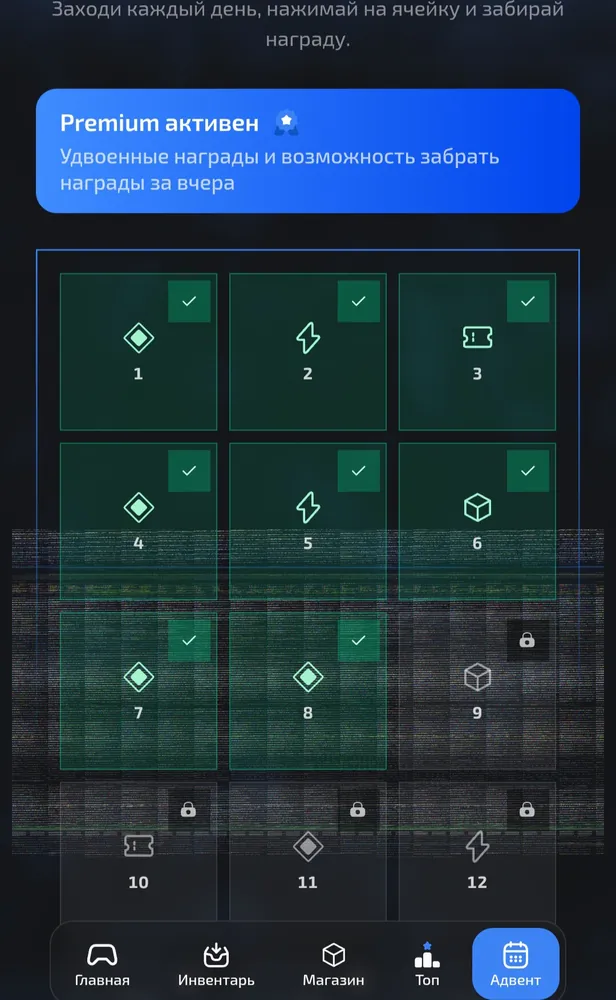This screenshot has height=1000, width=616.
Task: Open the Premium активен banner
Action: pos(308,151)
